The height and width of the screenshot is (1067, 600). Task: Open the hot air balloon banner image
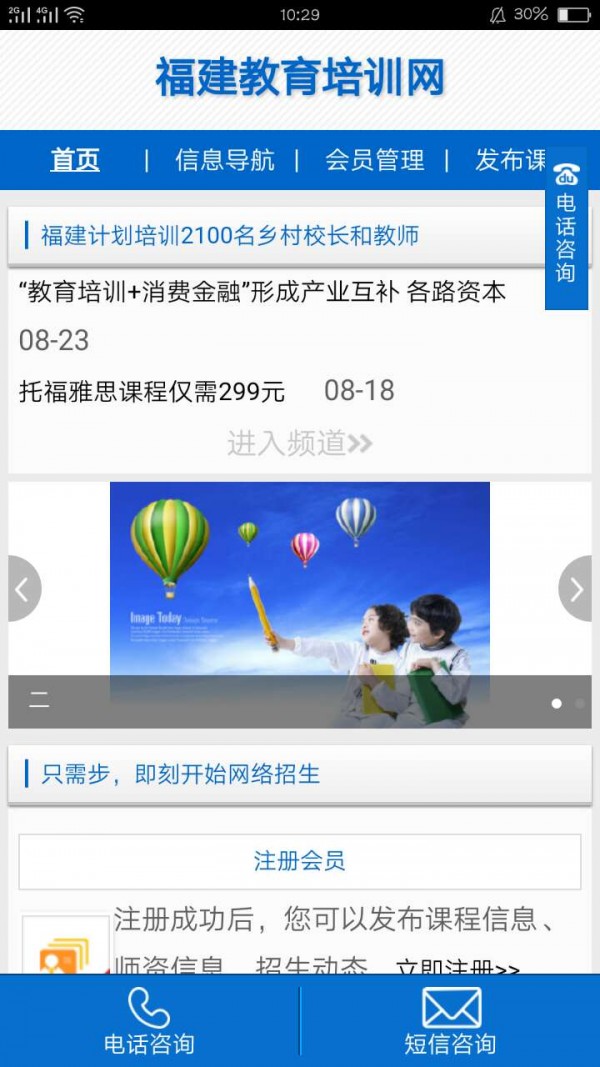click(x=300, y=580)
